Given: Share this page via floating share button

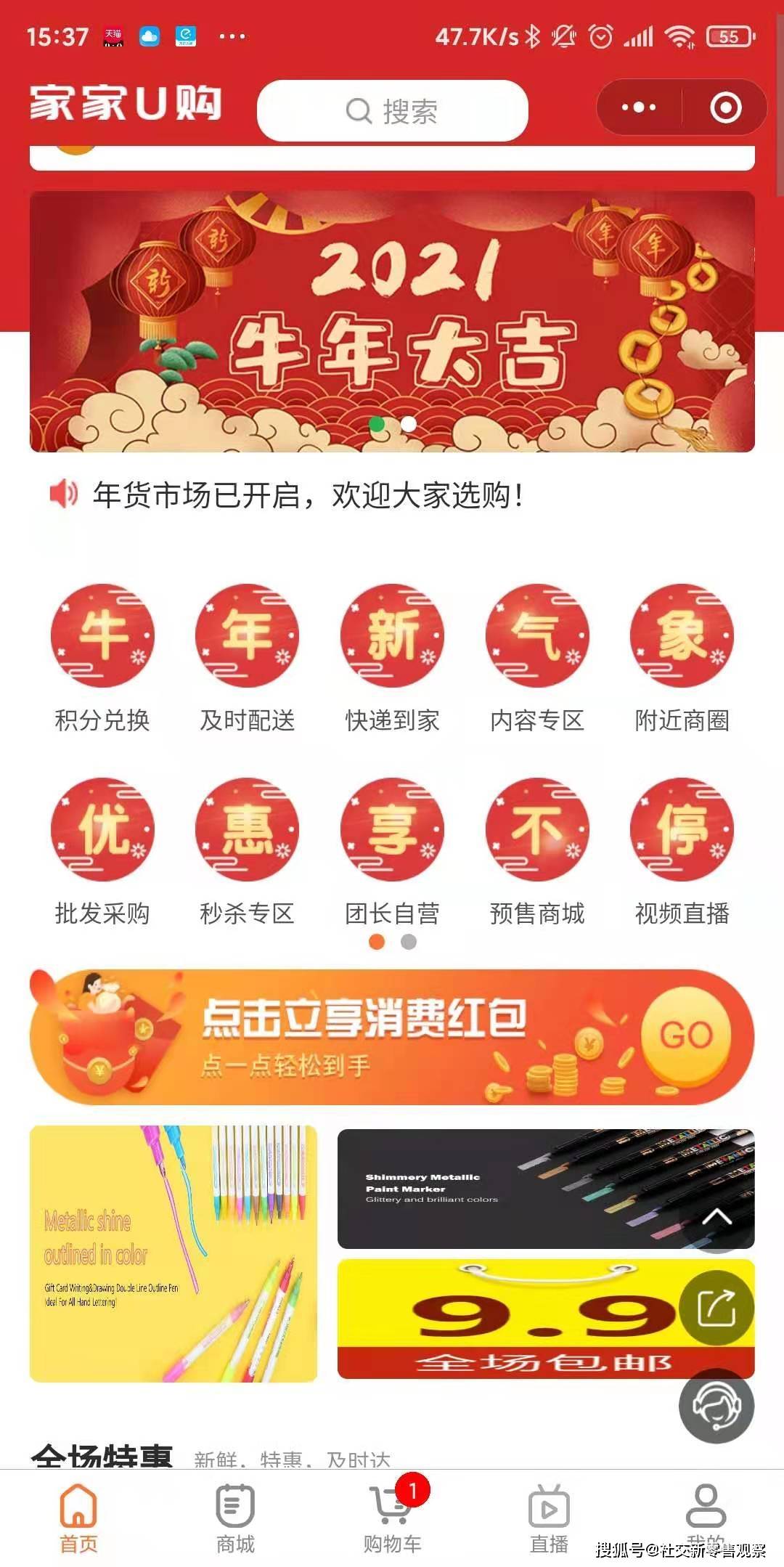Looking at the screenshot, I should pyautogui.click(x=716, y=1307).
